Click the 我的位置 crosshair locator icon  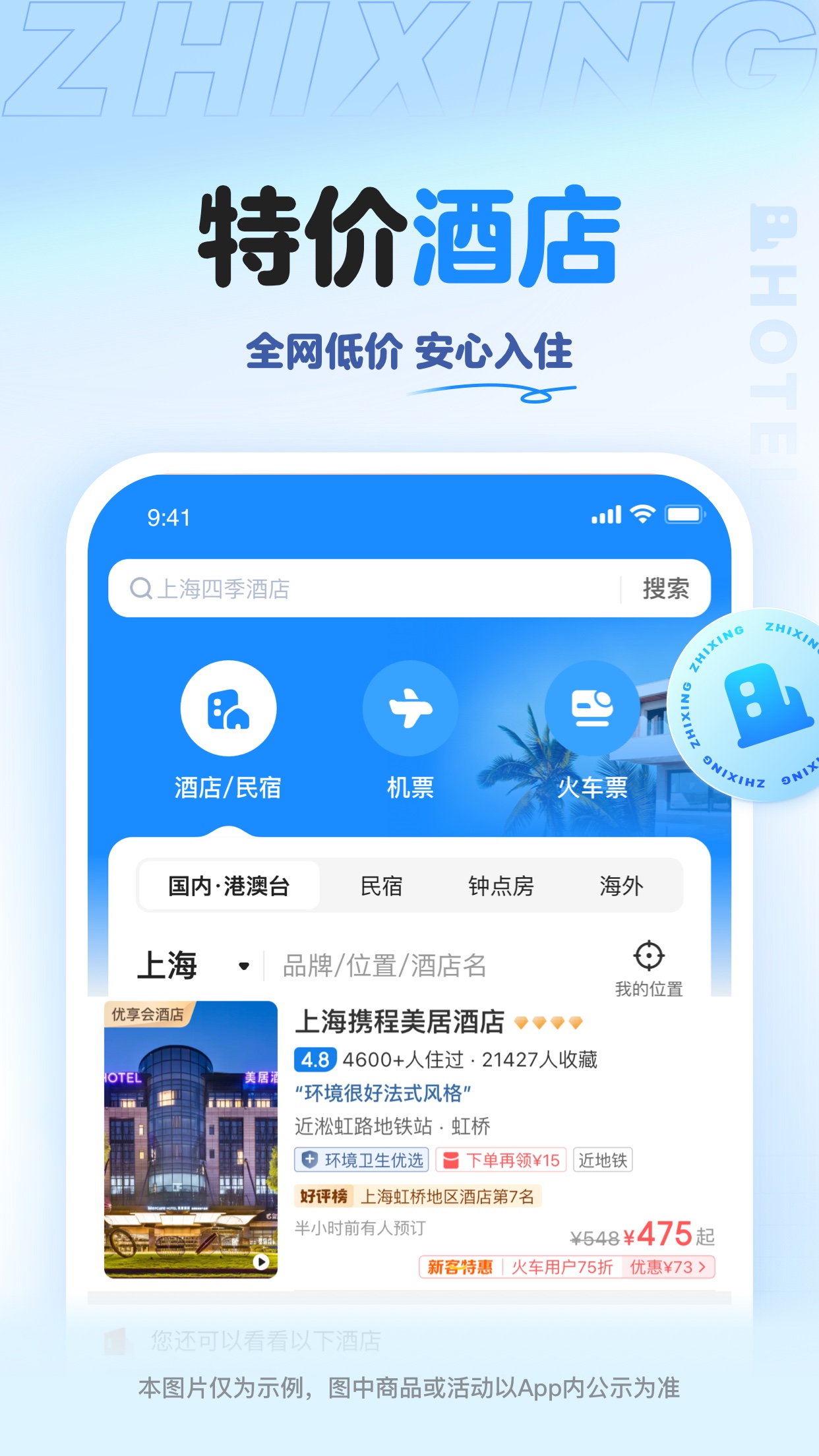(x=648, y=955)
